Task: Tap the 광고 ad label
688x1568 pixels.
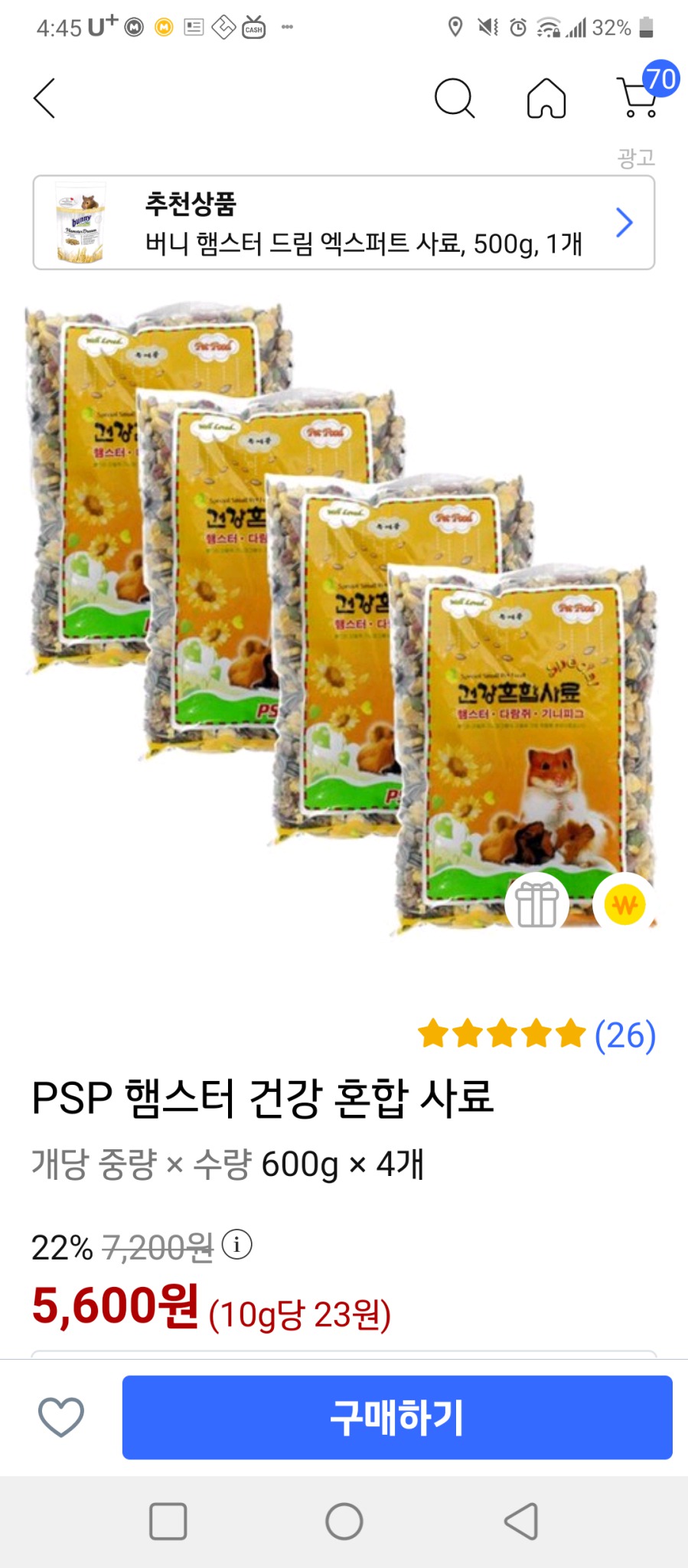Action: (637, 158)
